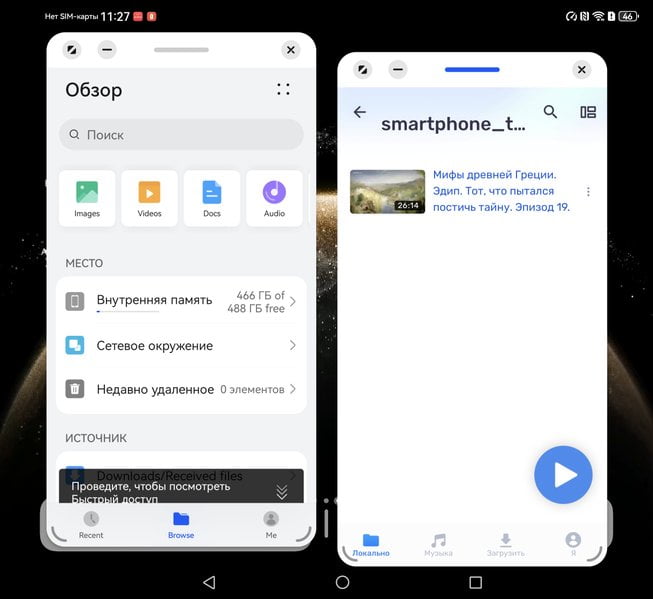The image size is (653, 599).
Task: Search in the video player app
Action: 550,112
